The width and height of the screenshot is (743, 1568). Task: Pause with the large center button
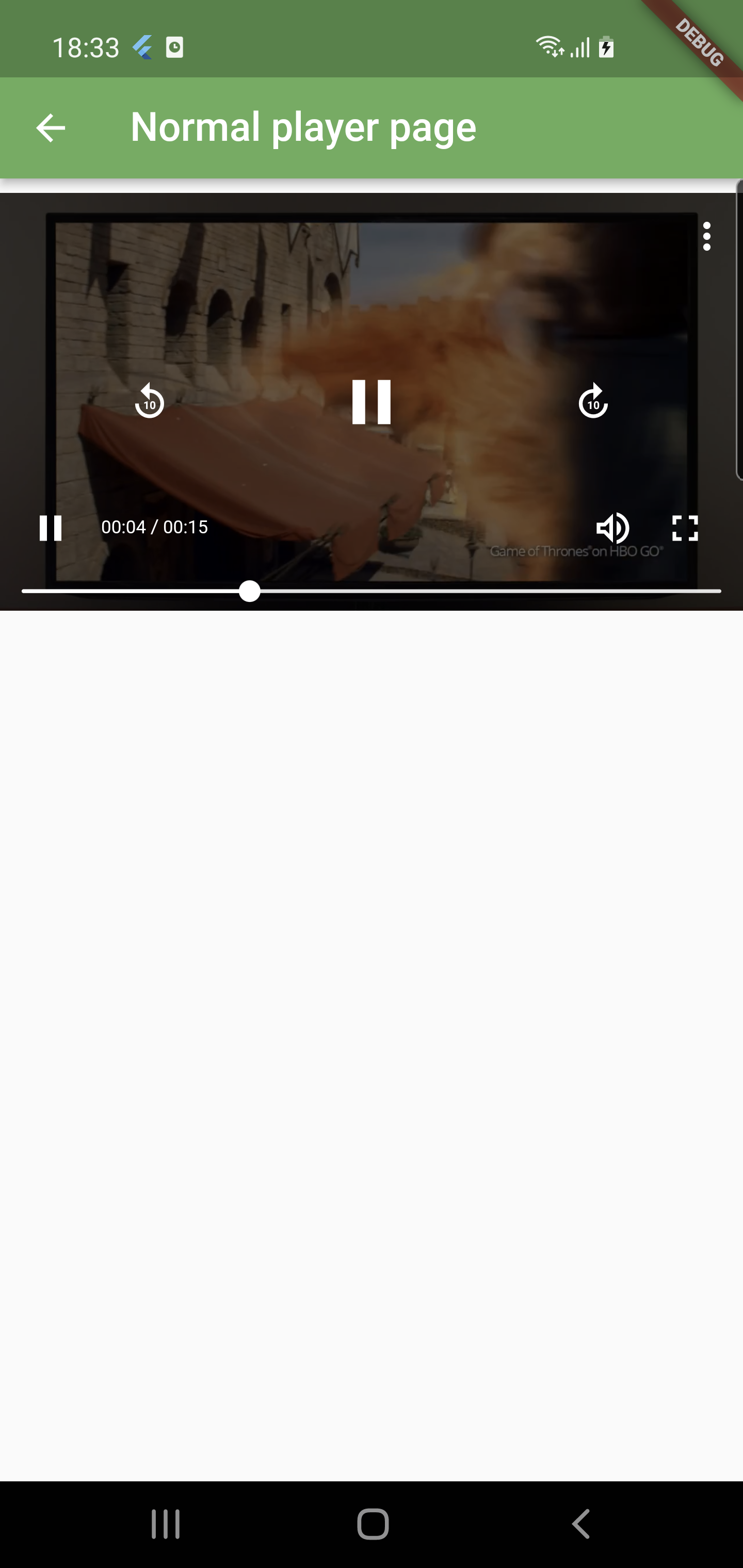[x=372, y=402]
